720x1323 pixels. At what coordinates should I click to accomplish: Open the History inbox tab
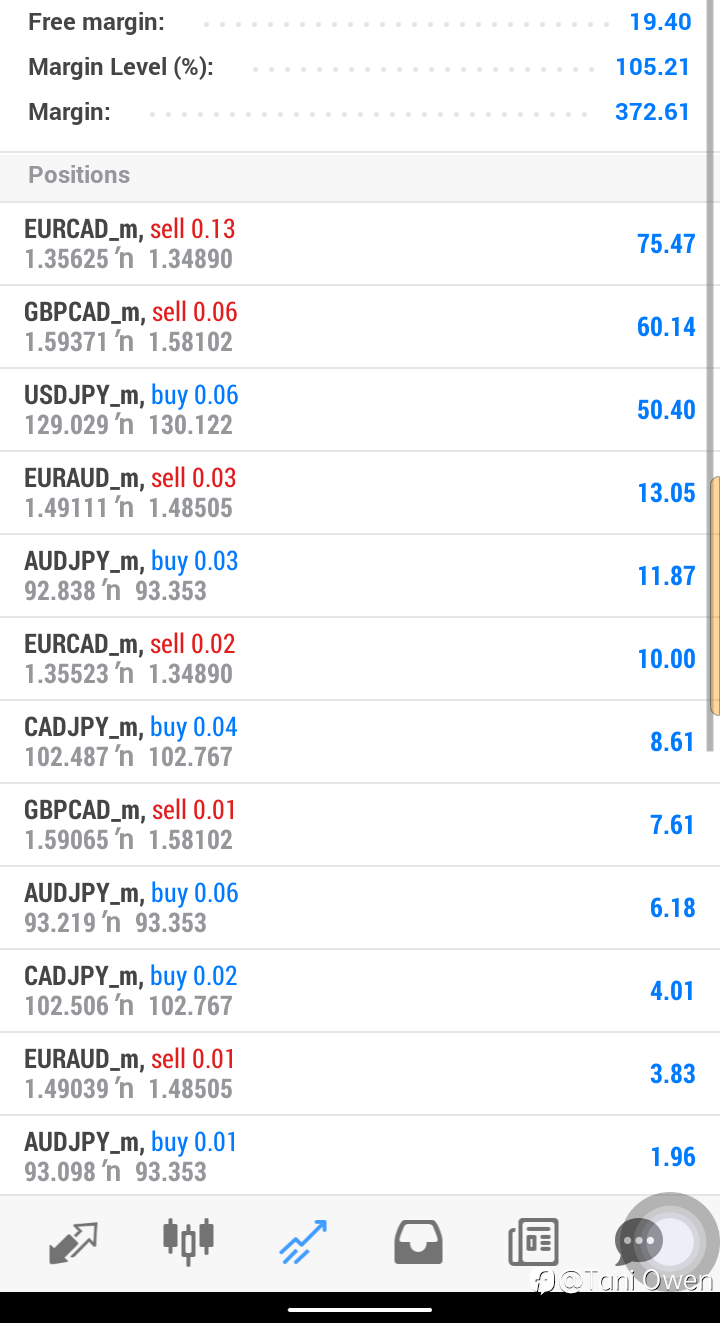(418, 1243)
